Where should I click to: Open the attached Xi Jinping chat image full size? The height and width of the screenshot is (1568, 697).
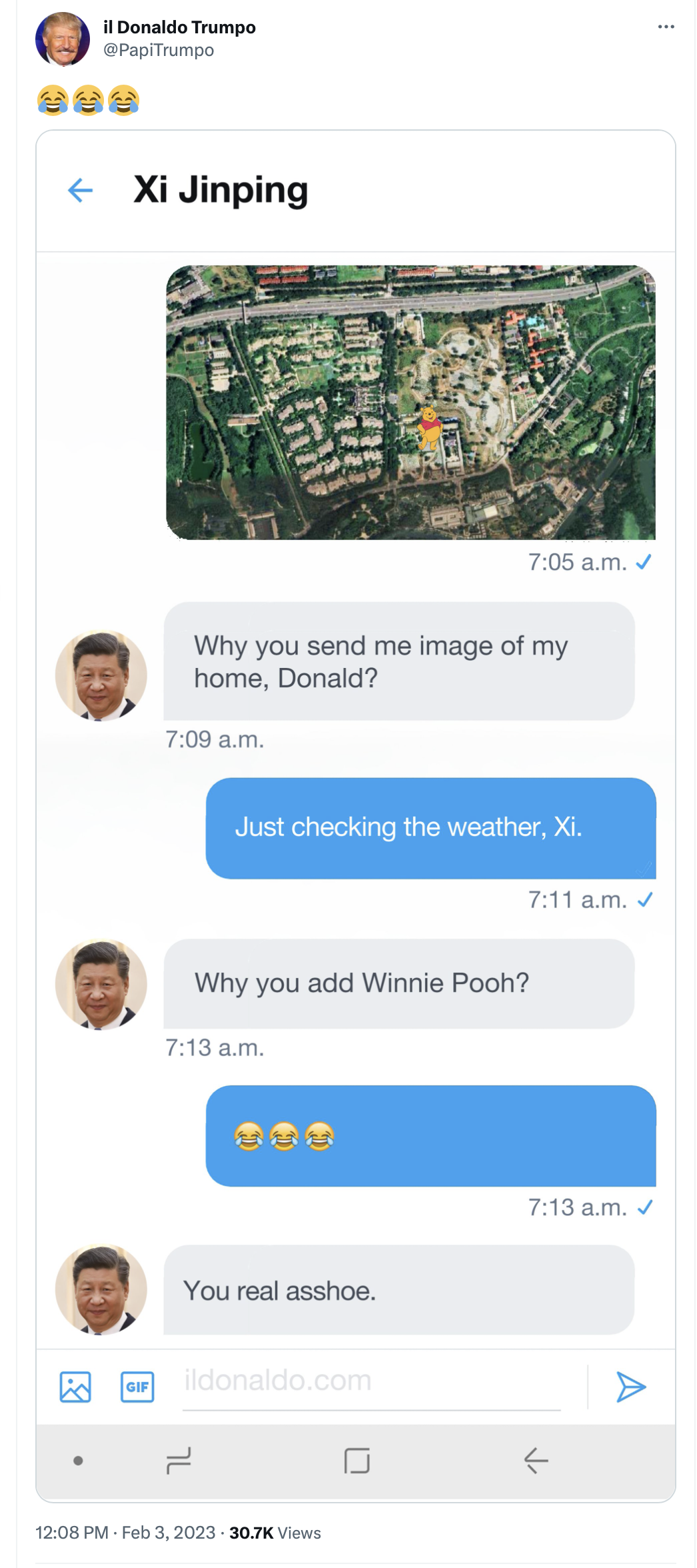pos(356,816)
